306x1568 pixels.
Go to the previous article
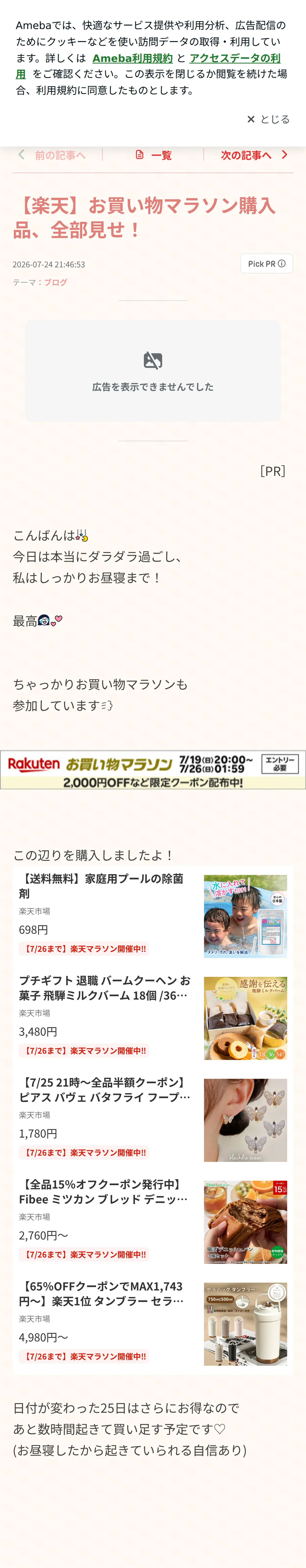point(52,155)
